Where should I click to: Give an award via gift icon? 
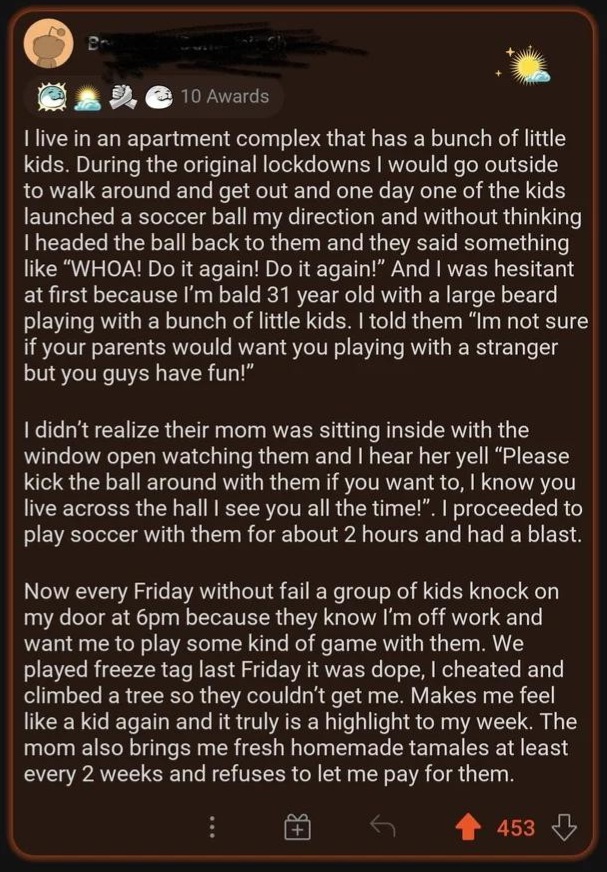click(299, 828)
